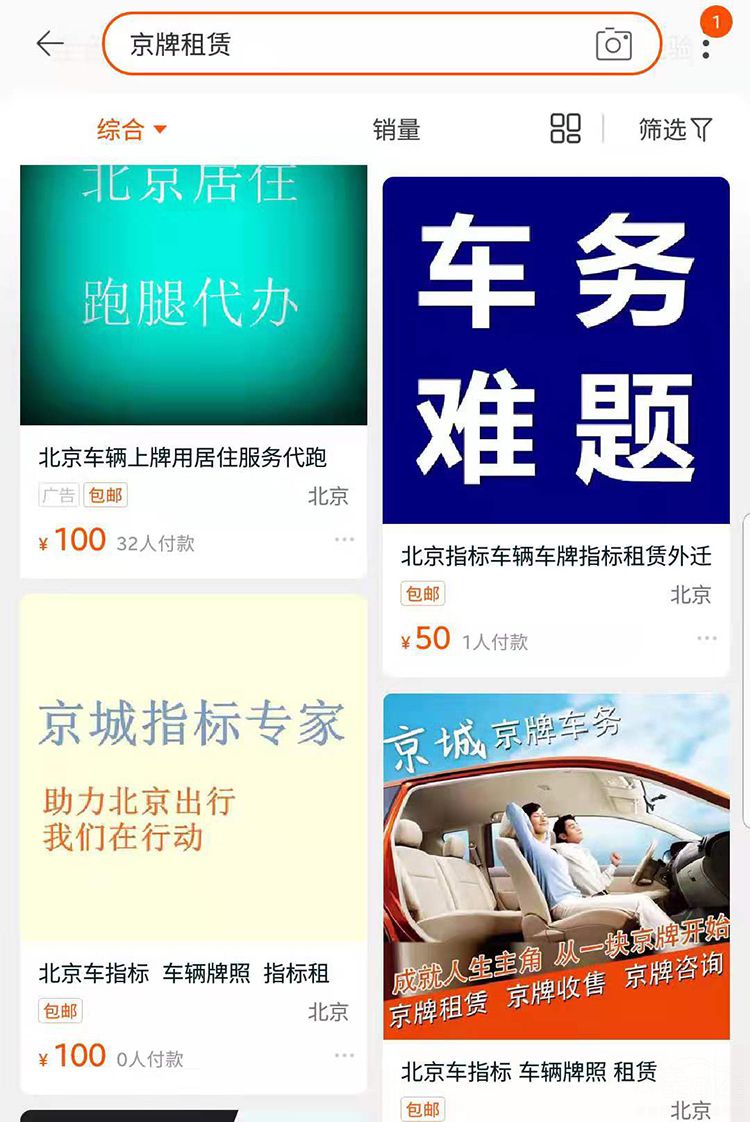Sort results by 销量
Screen dimensions: 750x1122
pyautogui.click(x=396, y=129)
